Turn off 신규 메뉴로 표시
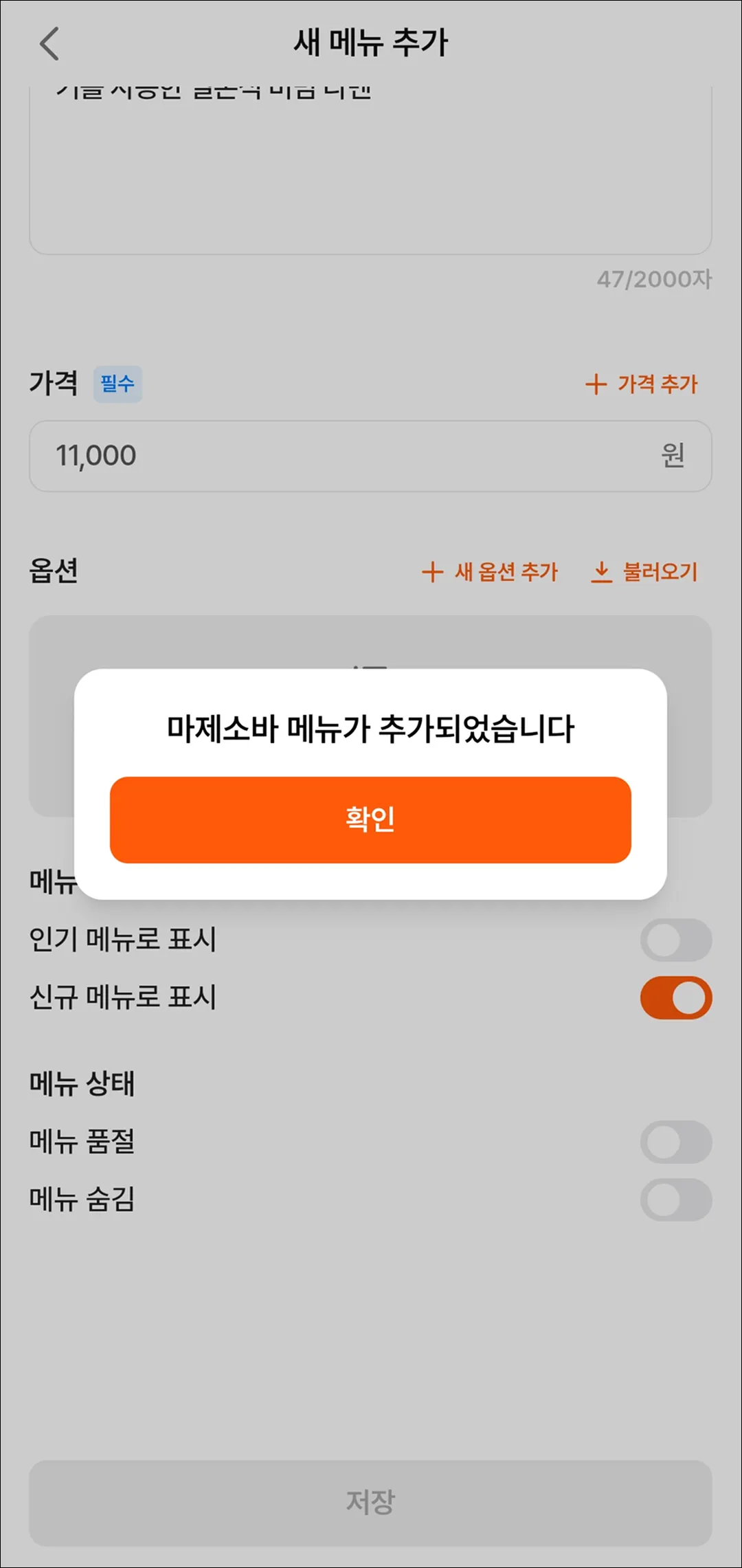The width and height of the screenshot is (742, 1568). pyautogui.click(x=675, y=997)
